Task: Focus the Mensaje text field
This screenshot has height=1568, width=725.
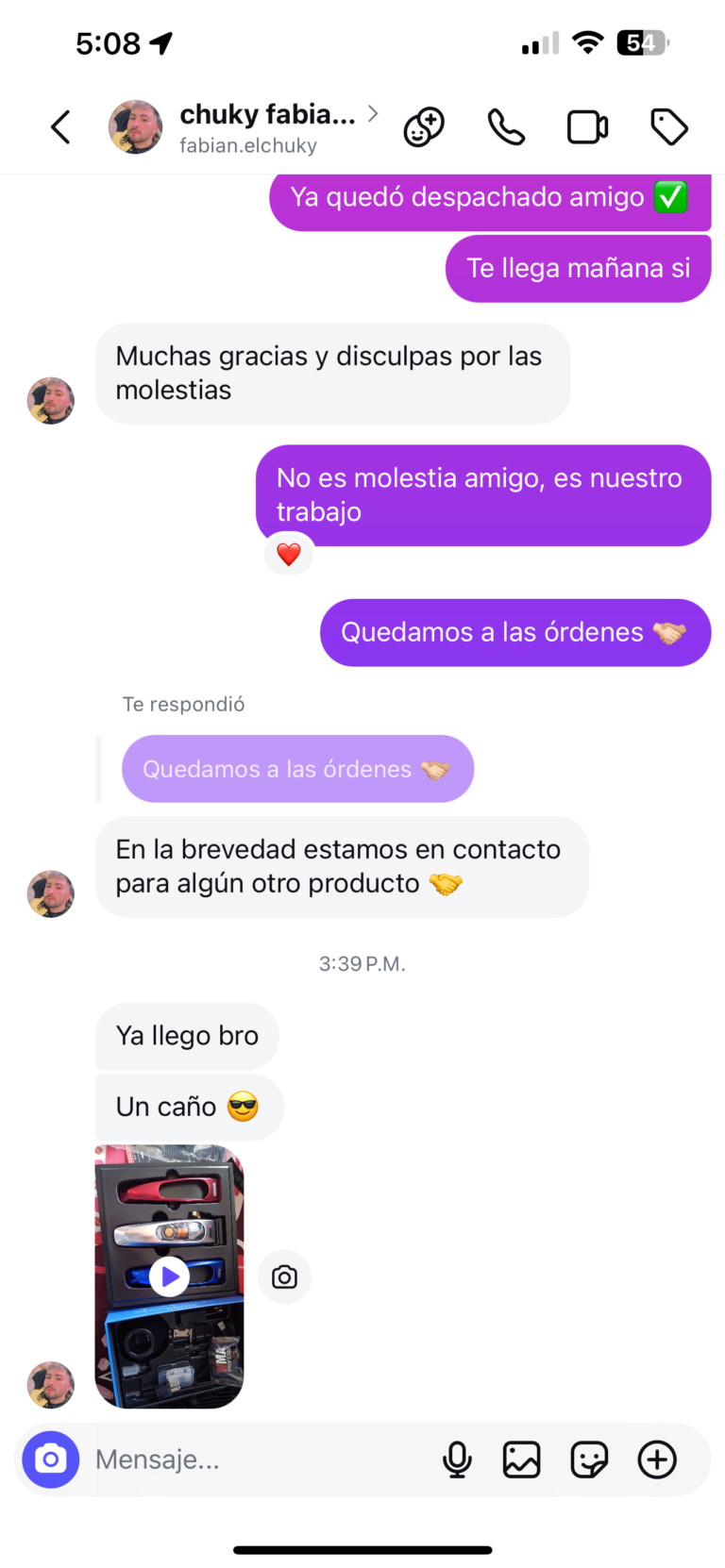Action: pos(255,1460)
